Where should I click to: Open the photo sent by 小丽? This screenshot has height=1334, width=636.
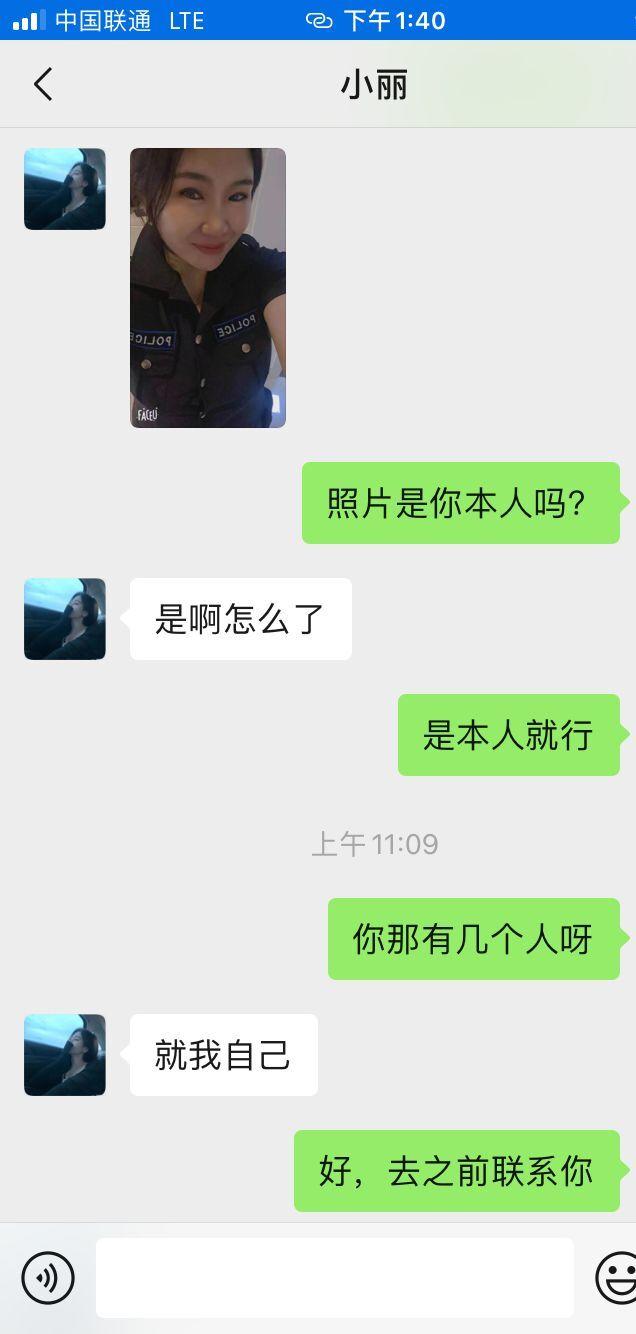(x=208, y=288)
